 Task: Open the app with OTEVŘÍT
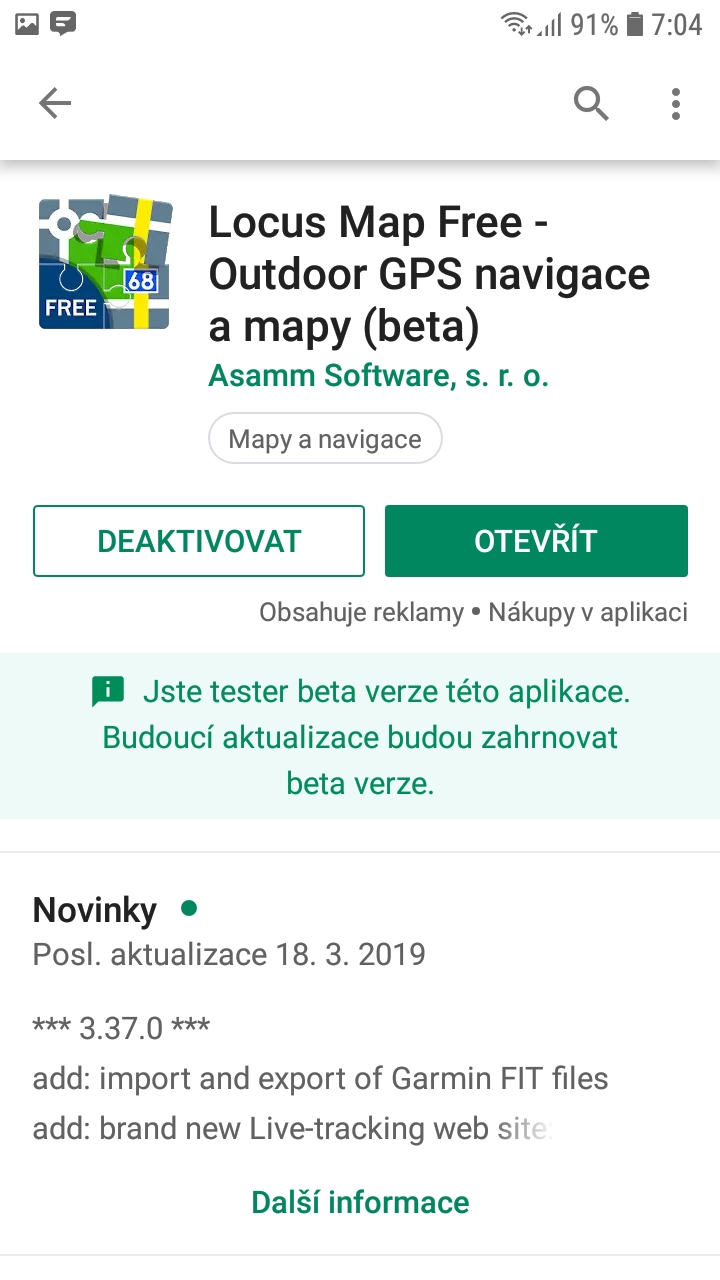536,541
